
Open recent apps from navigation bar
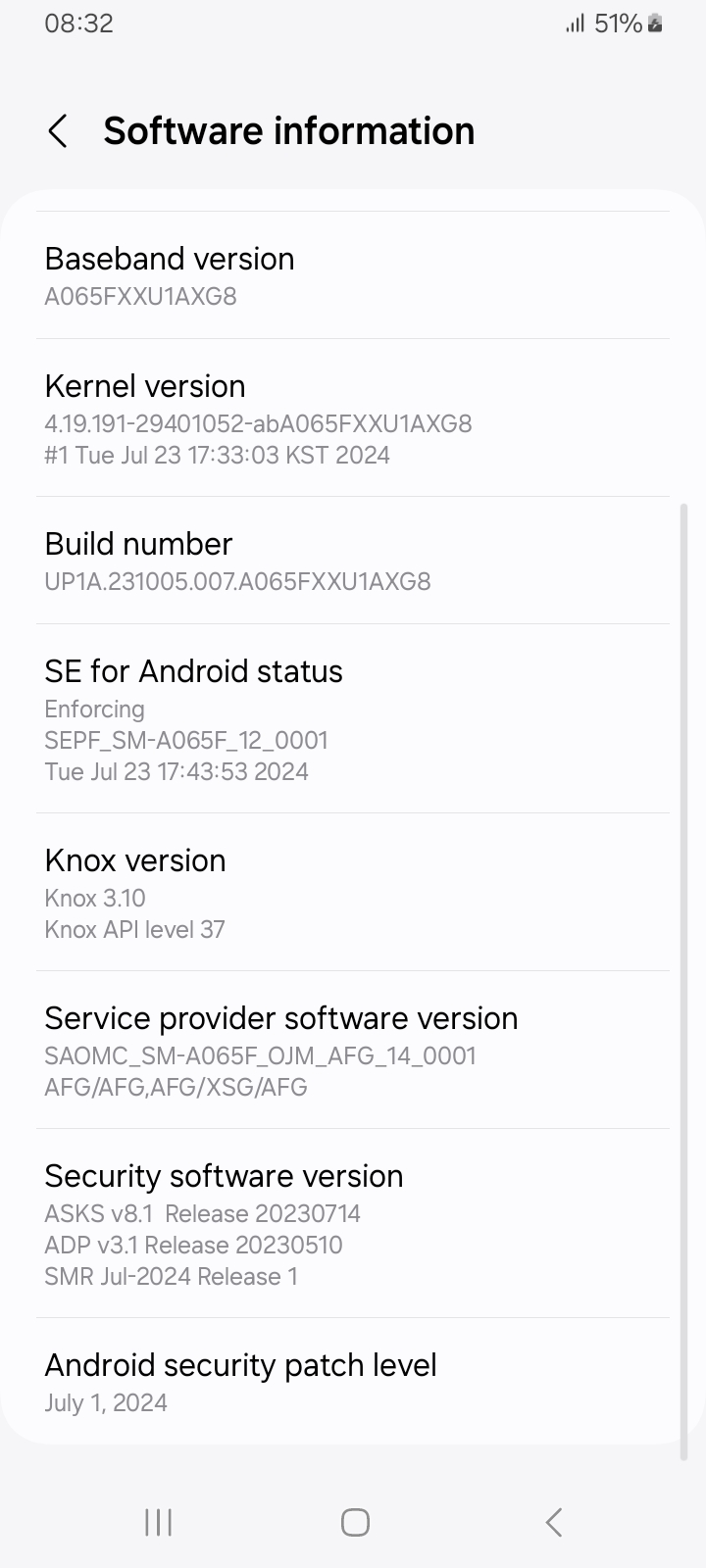click(x=158, y=1522)
